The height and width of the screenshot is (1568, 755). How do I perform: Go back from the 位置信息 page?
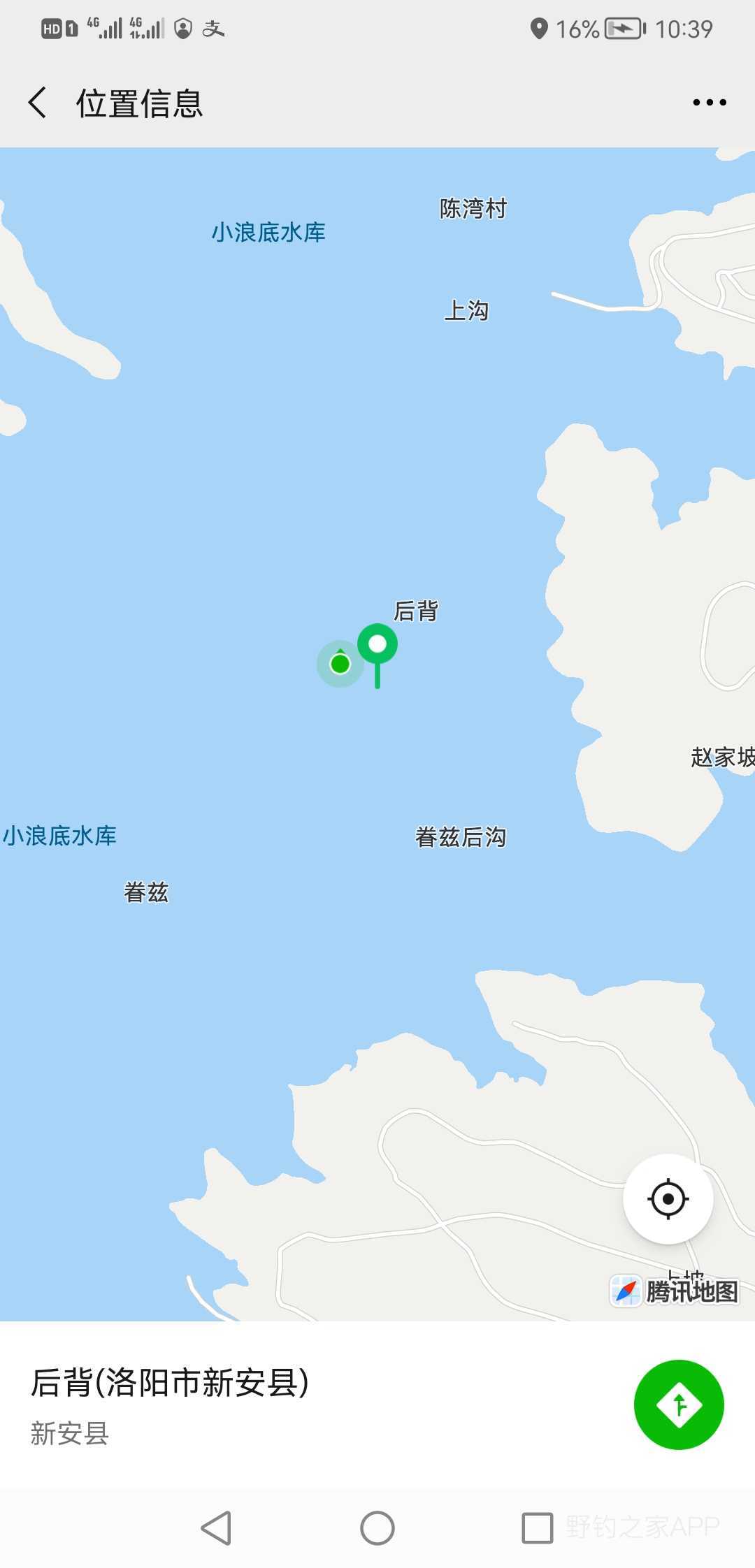click(x=38, y=103)
